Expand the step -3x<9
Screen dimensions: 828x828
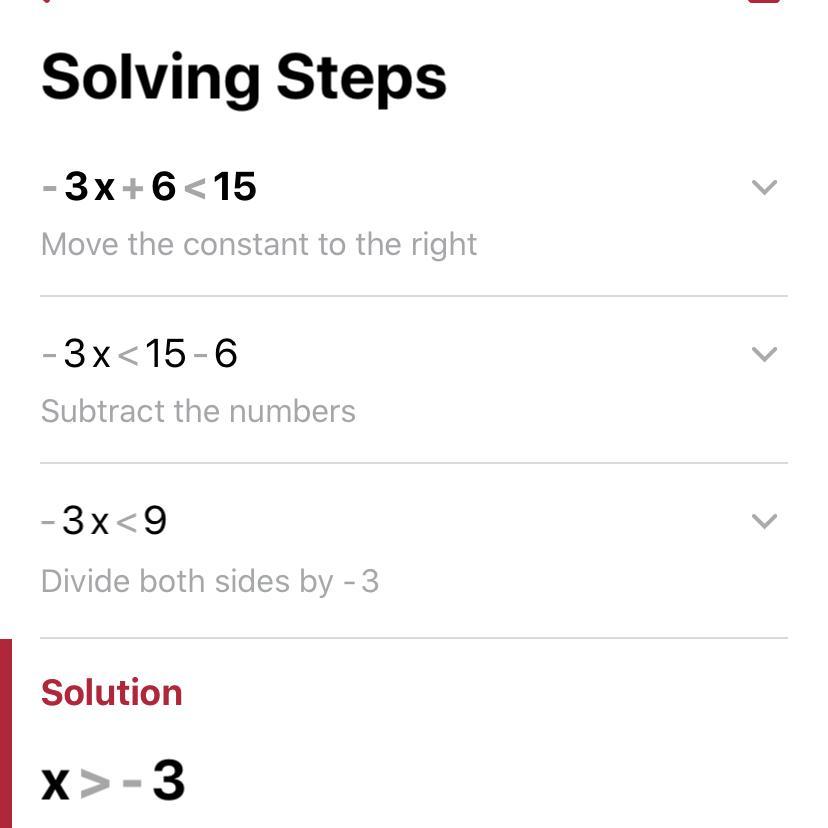point(763,521)
